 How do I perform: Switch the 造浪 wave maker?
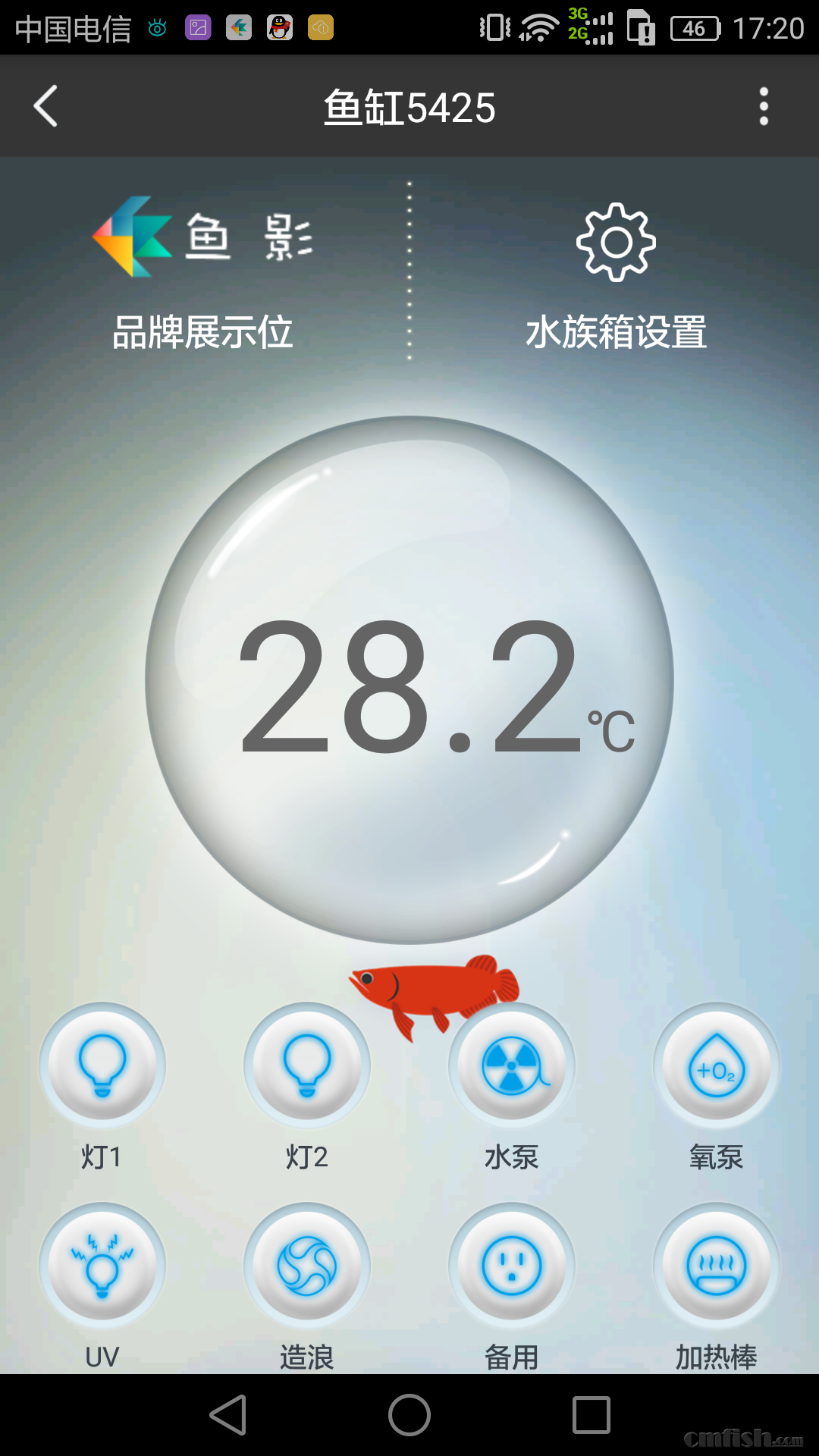307,1266
